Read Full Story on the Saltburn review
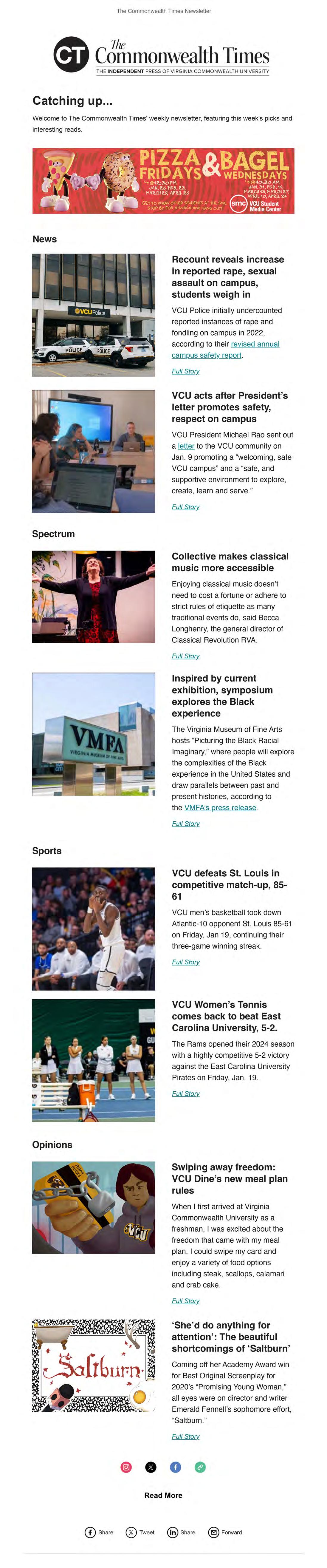Image resolution: width=327 pixels, height=1568 pixels. pyautogui.click(x=185, y=1436)
